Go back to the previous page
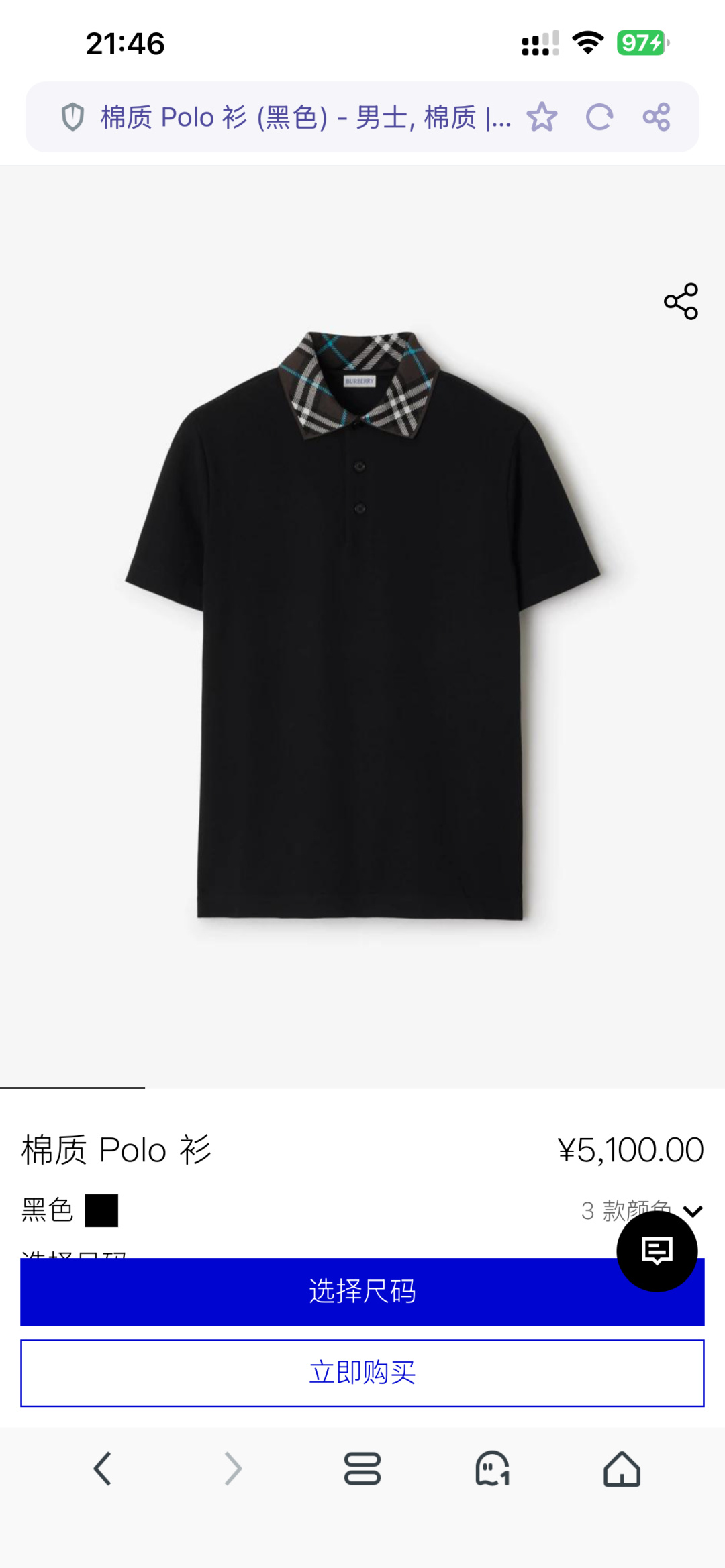 102,1469
